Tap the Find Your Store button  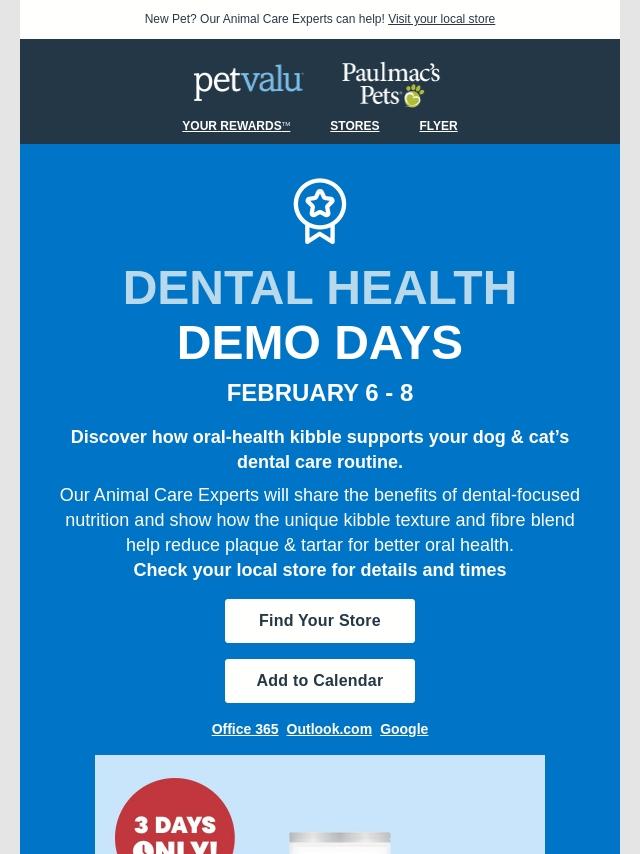[320, 621]
